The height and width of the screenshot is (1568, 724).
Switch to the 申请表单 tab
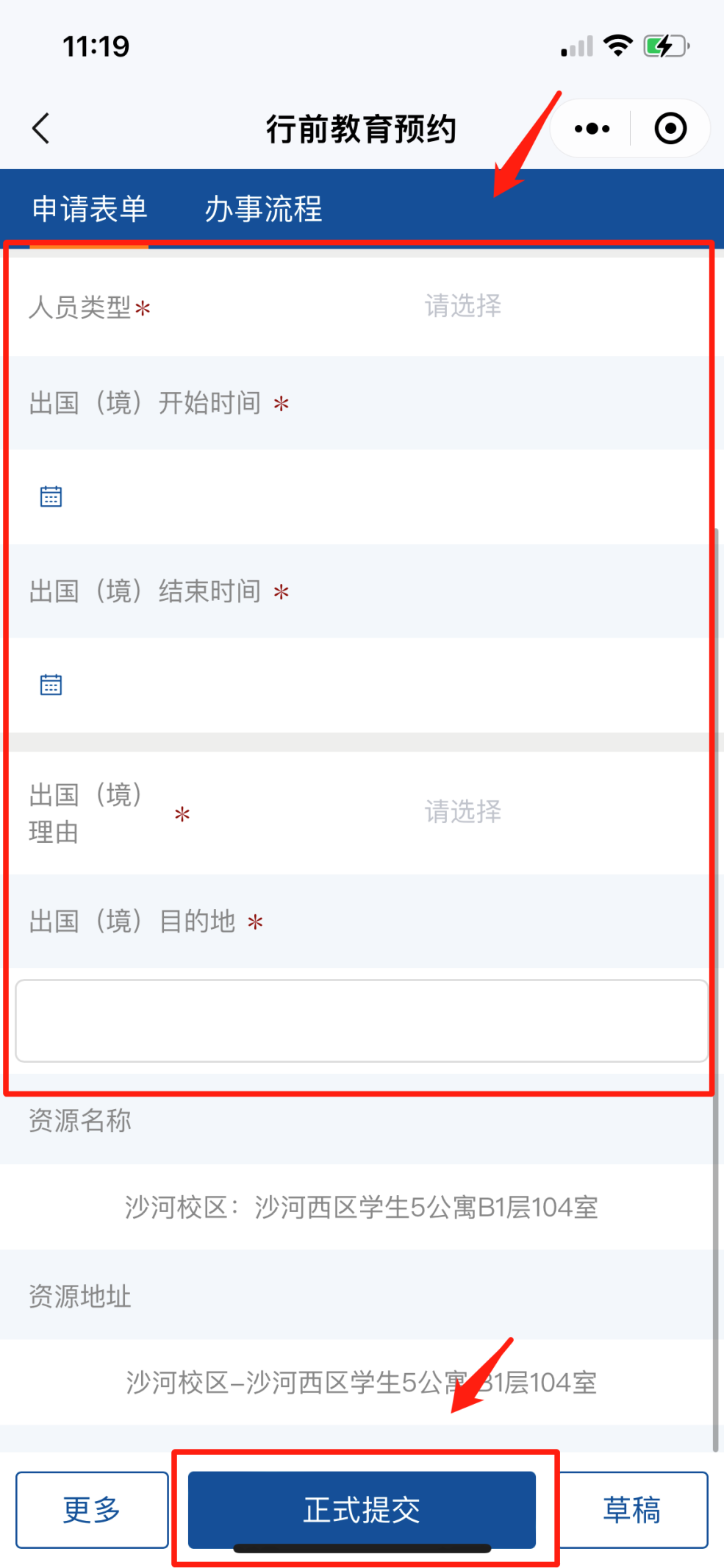tap(90, 209)
